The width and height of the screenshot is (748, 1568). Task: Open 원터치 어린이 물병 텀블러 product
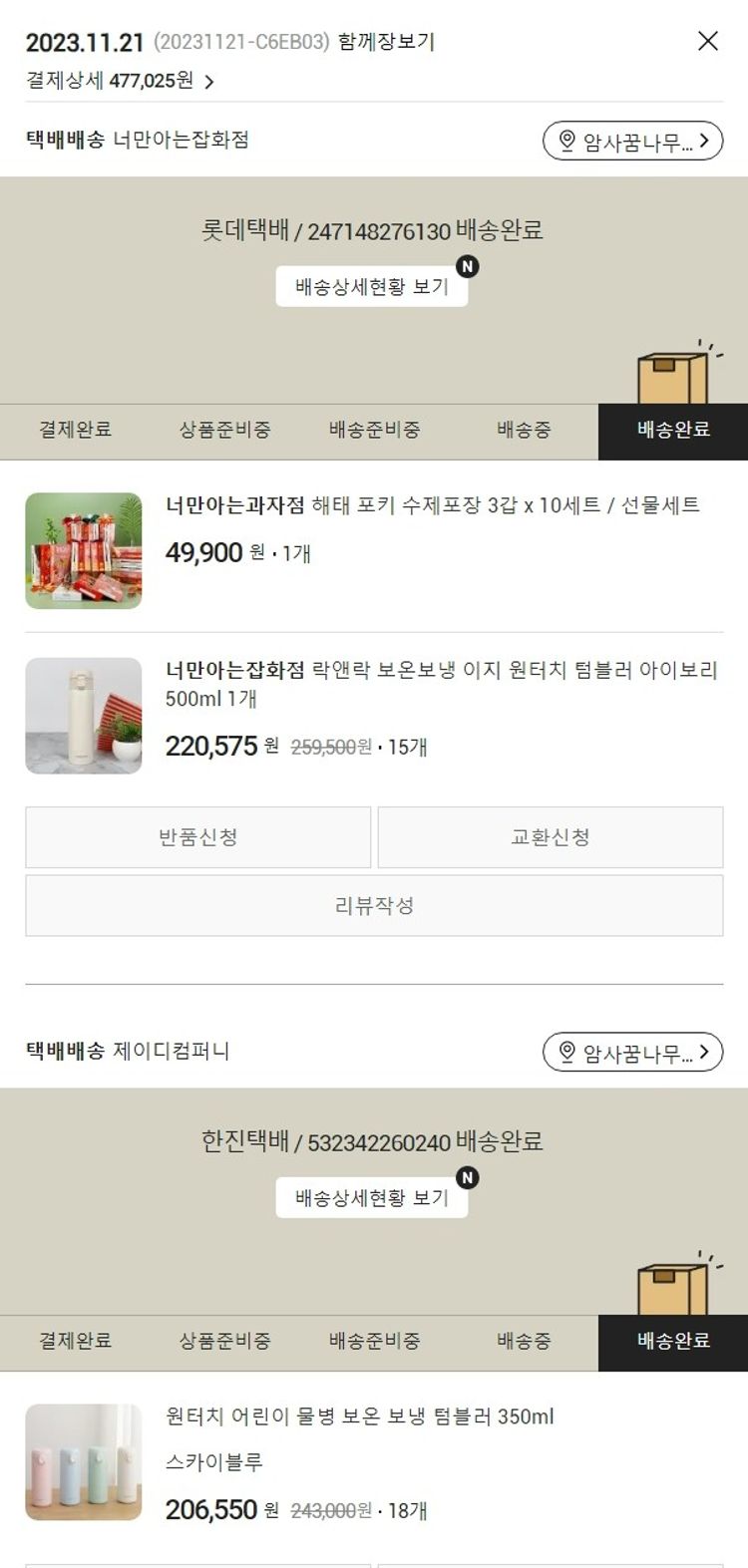(359, 1416)
